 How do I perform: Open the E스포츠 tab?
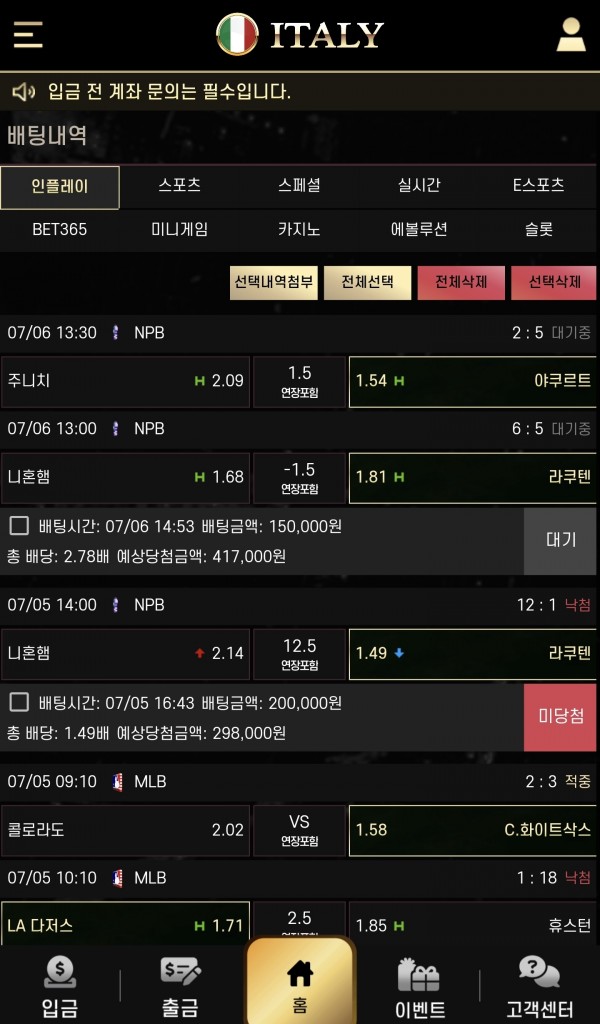pos(539,185)
